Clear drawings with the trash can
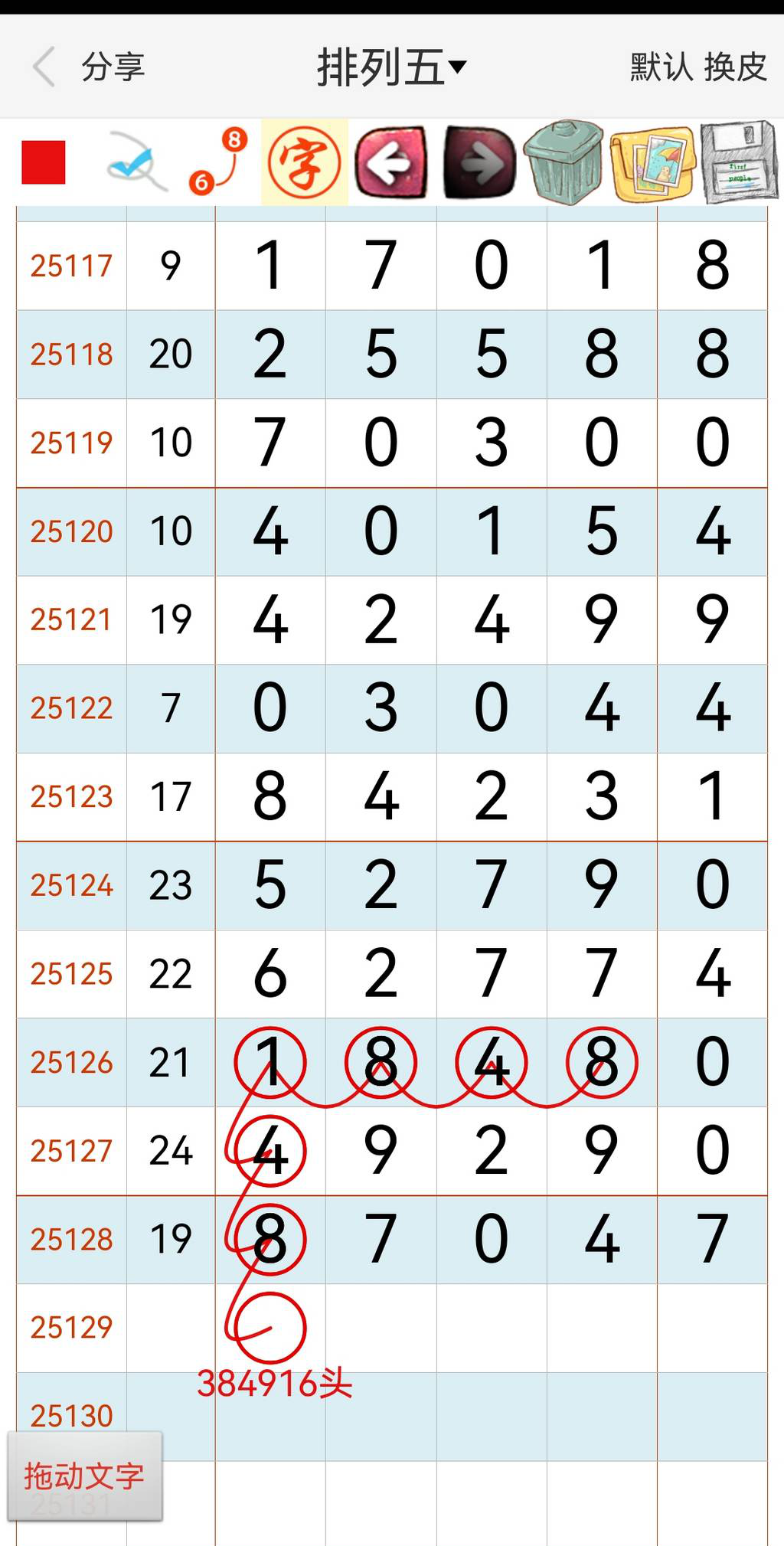Viewport: 784px width, 1546px height. pos(564,162)
